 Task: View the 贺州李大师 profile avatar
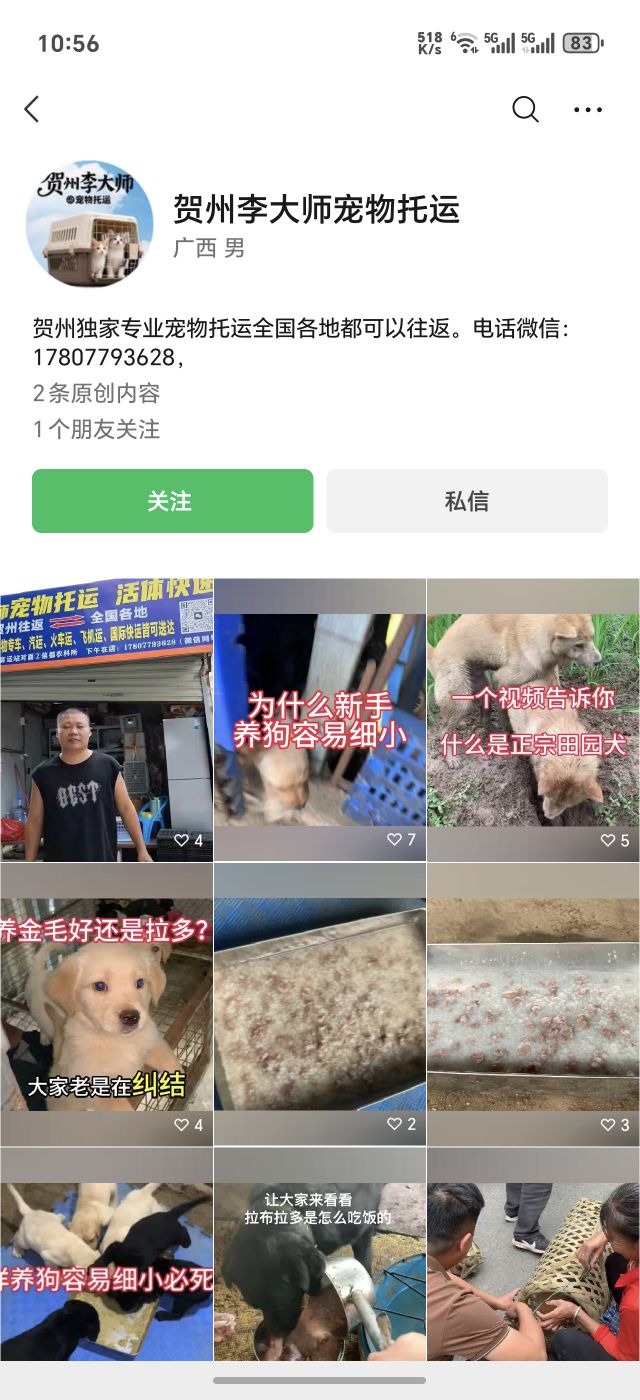89,224
